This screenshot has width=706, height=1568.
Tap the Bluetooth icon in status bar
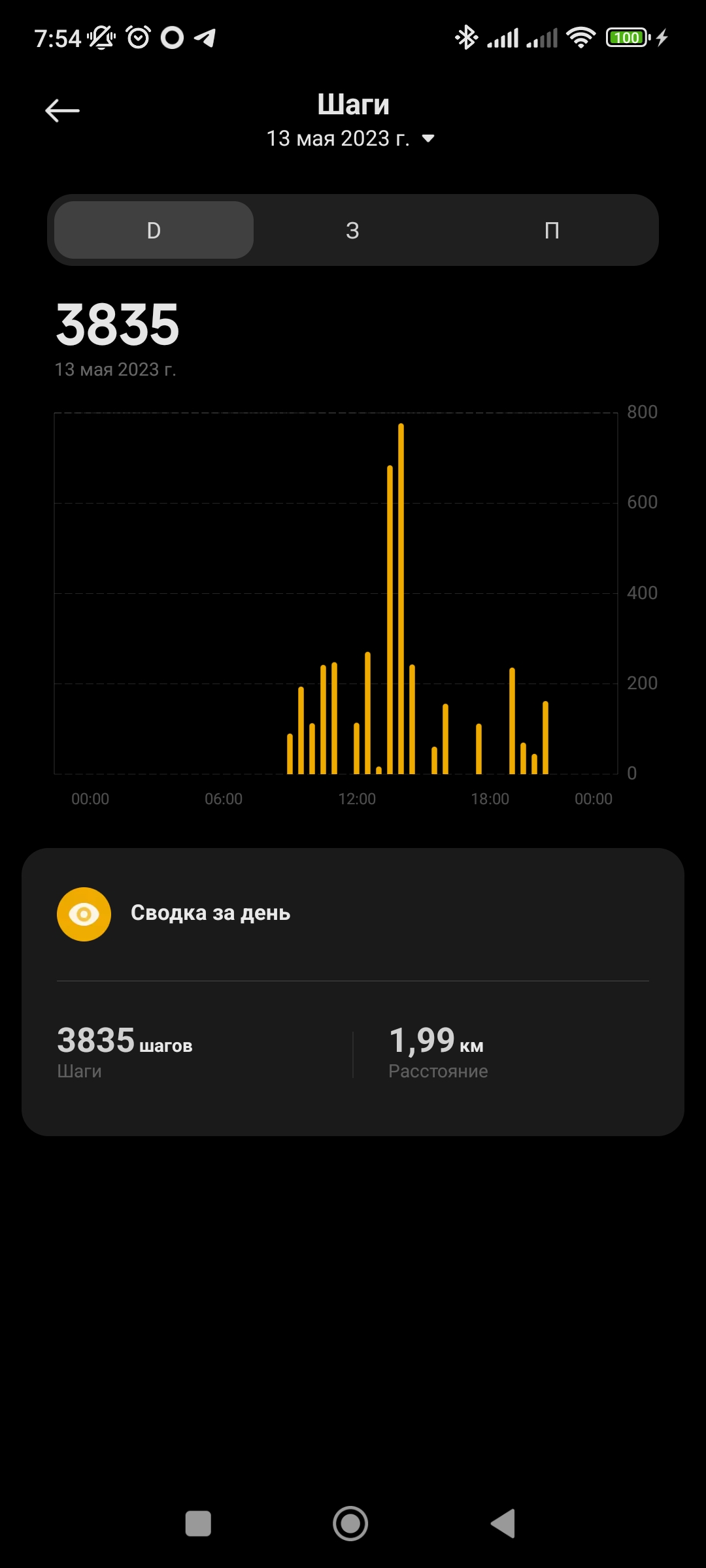click(x=466, y=37)
